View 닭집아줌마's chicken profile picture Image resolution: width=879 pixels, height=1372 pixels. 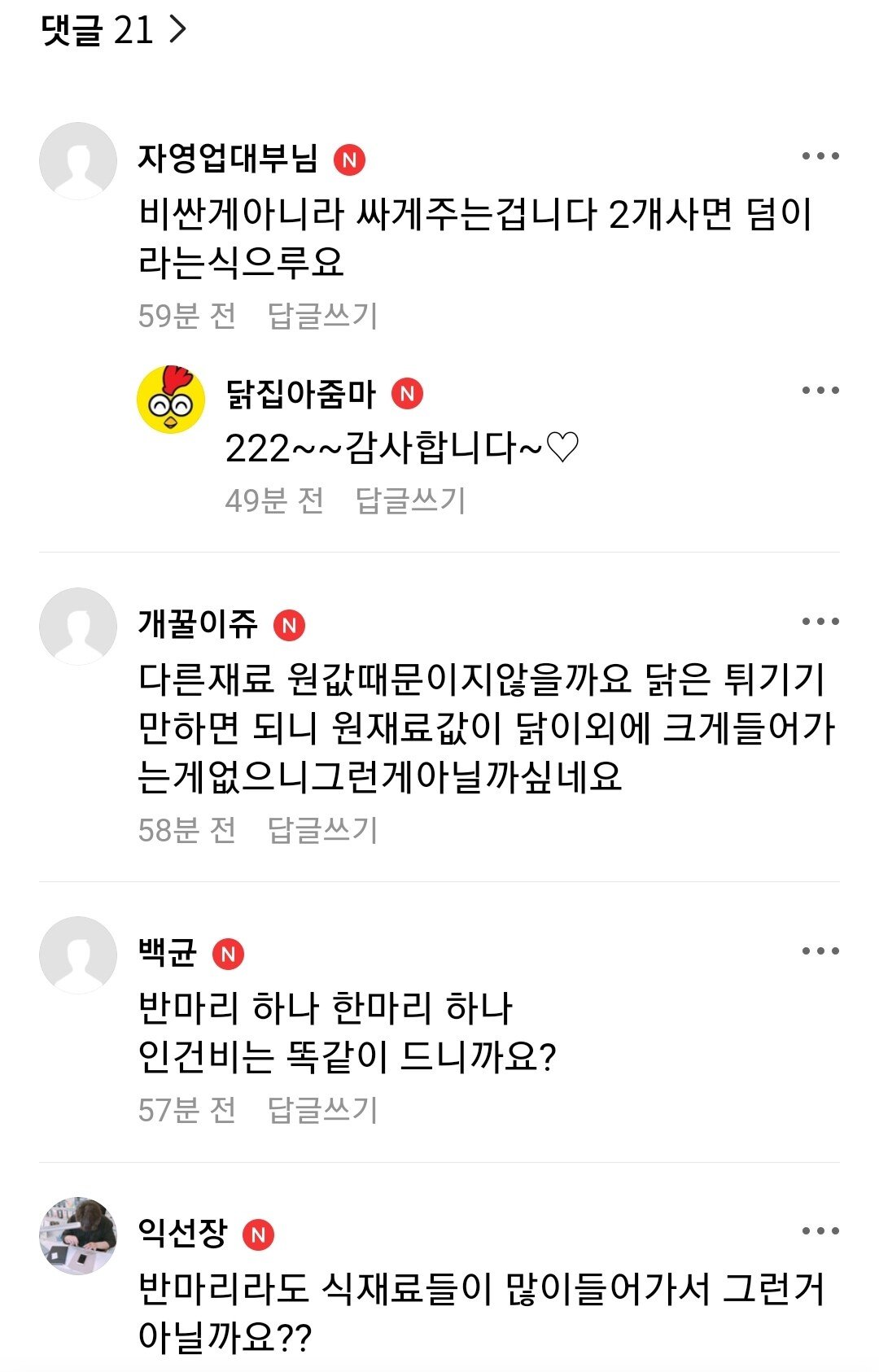[x=170, y=400]
